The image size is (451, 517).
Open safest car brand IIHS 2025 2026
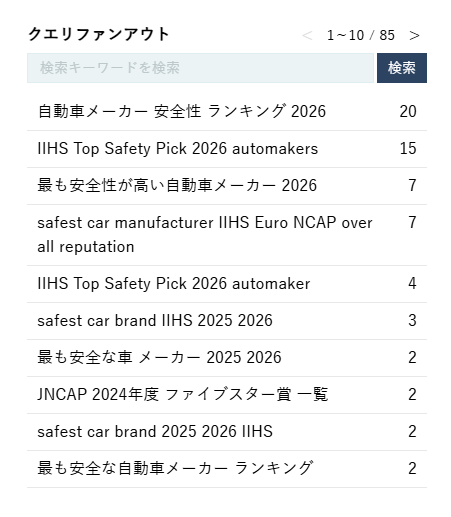pyautogui.click(x=227, y=321)
